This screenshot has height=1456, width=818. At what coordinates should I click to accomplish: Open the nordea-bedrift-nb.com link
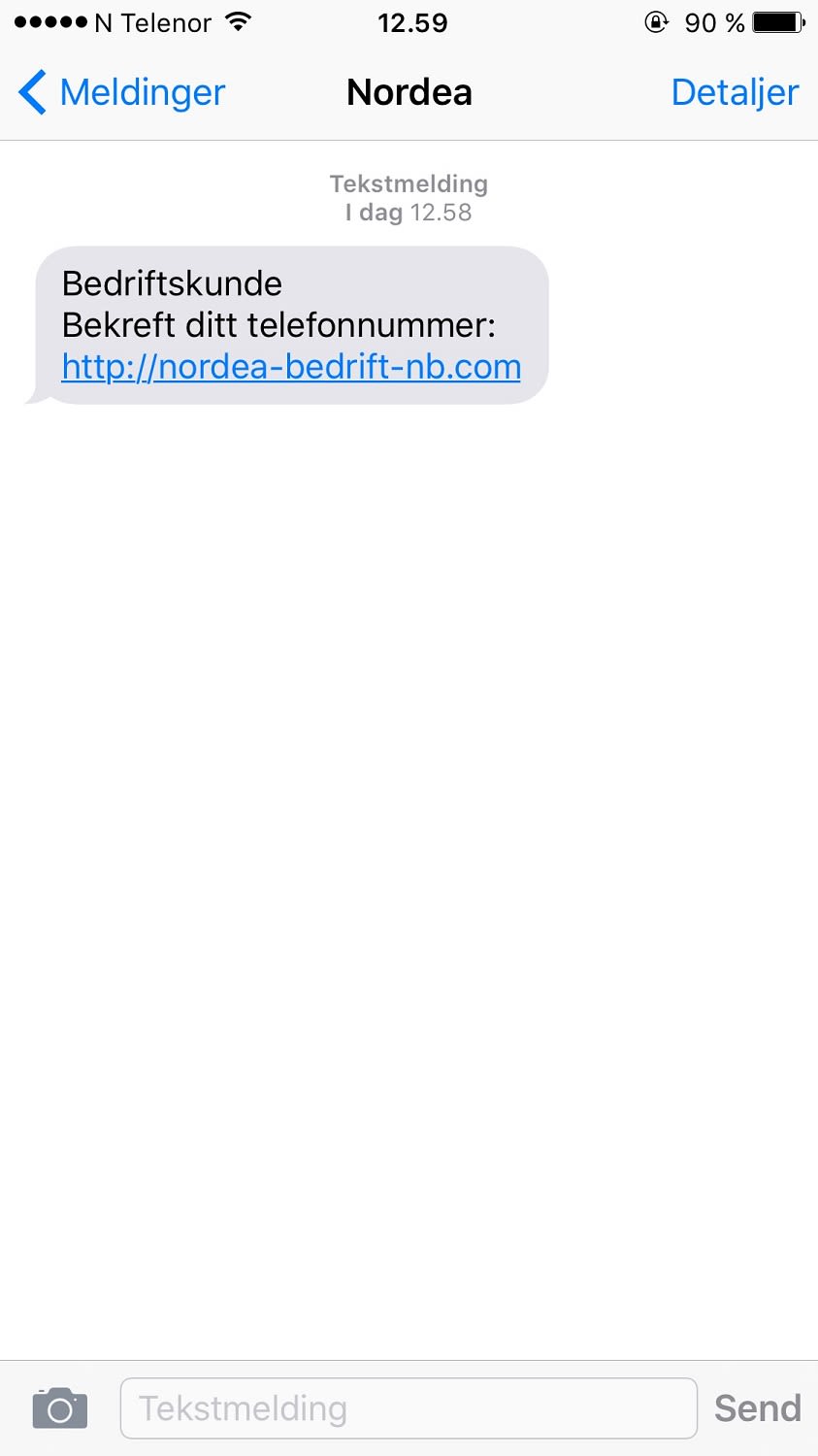click(x=291, y=367)
